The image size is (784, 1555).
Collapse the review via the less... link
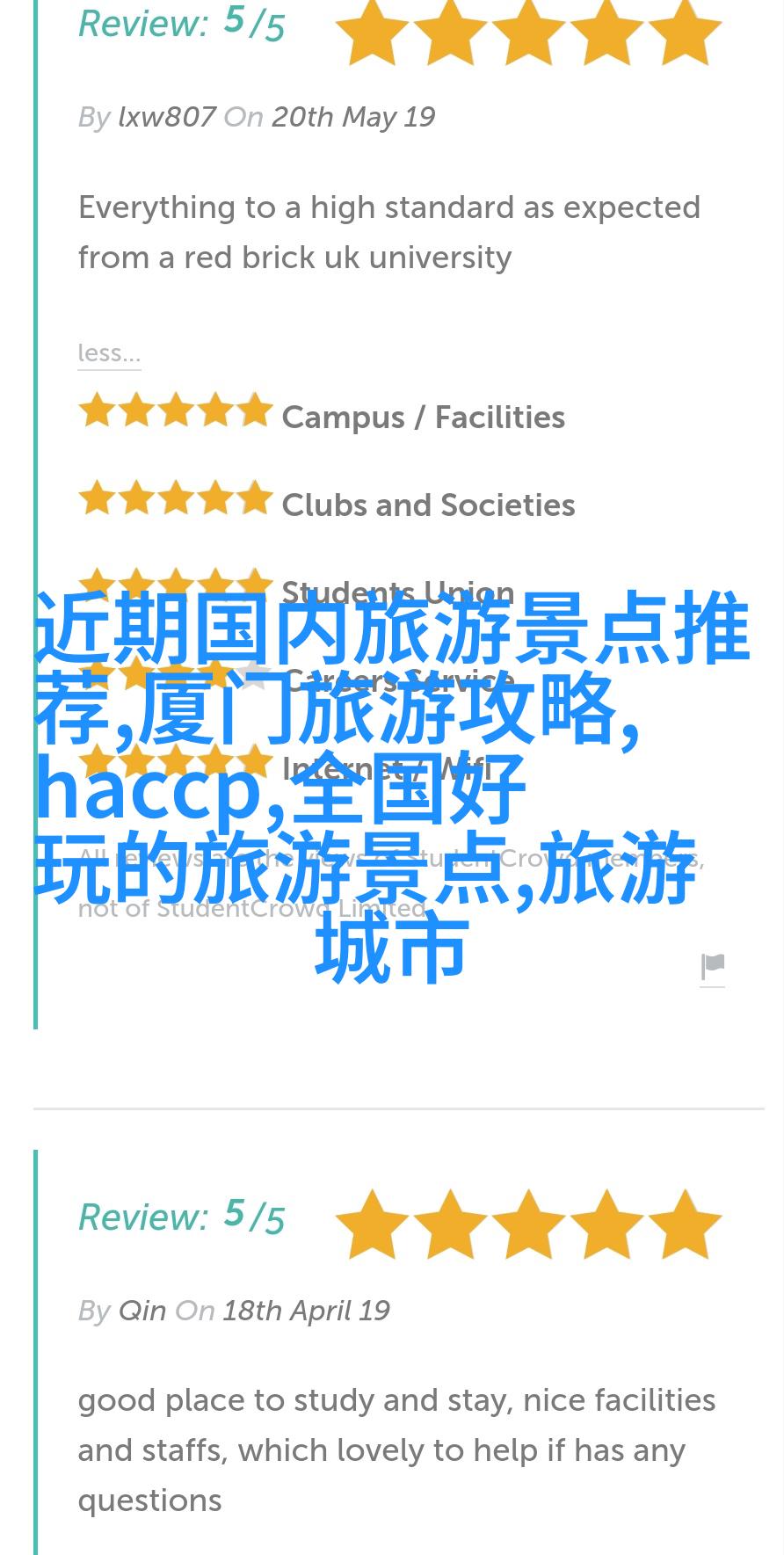[109, 353]
